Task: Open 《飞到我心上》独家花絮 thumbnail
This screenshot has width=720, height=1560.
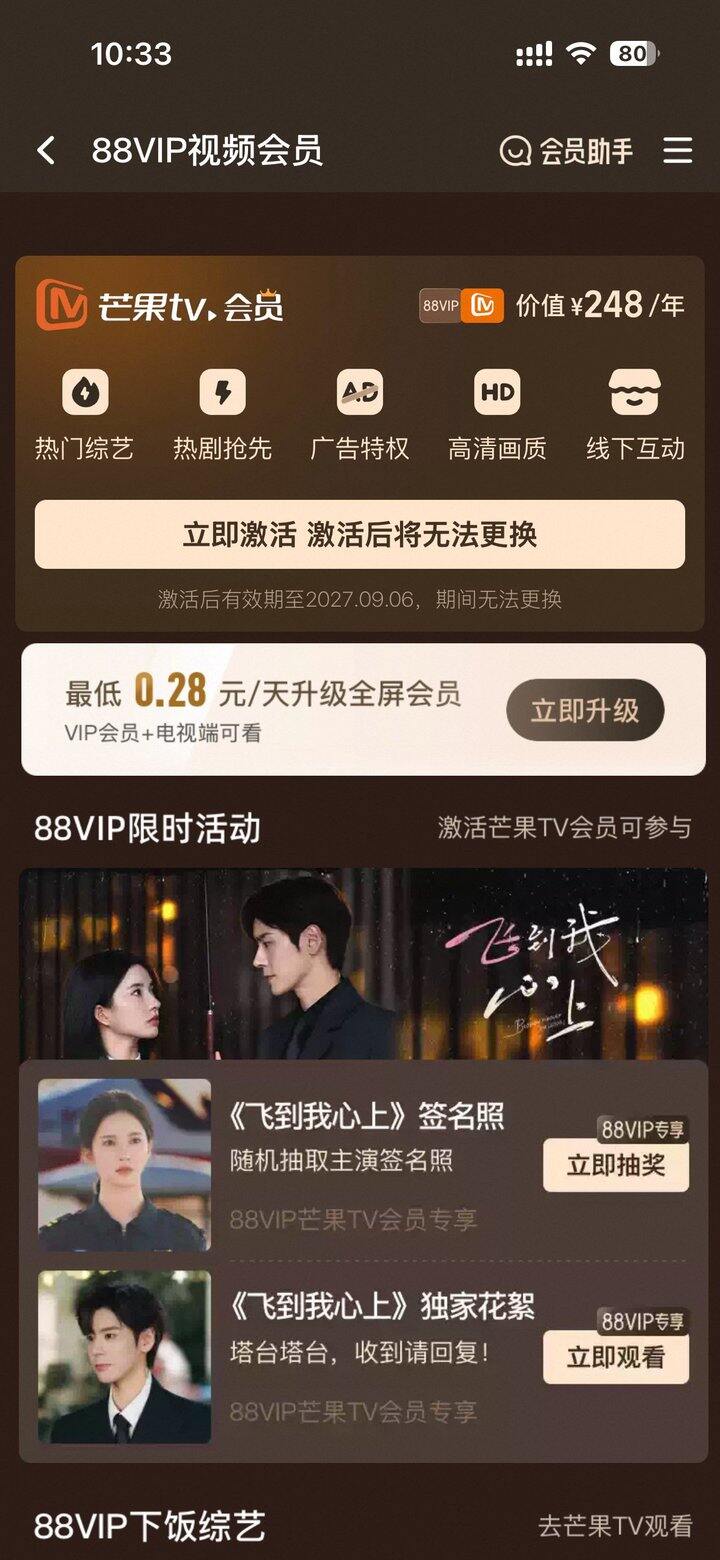Action: (x=125, y=1357)
